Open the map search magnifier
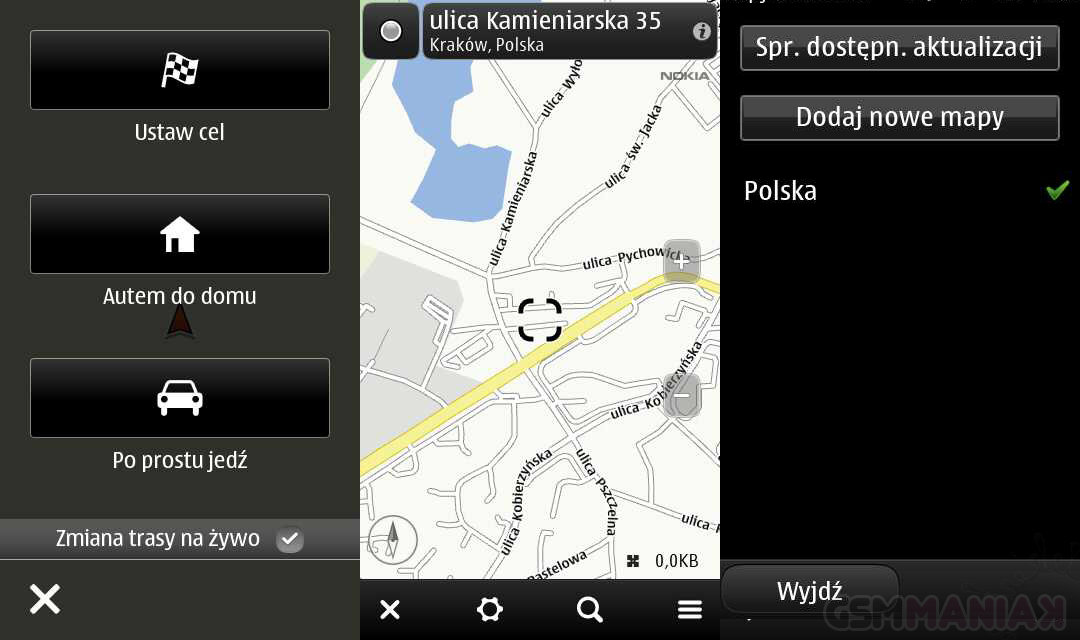The width and height of the screenshot is (1080, 640). 590,609
